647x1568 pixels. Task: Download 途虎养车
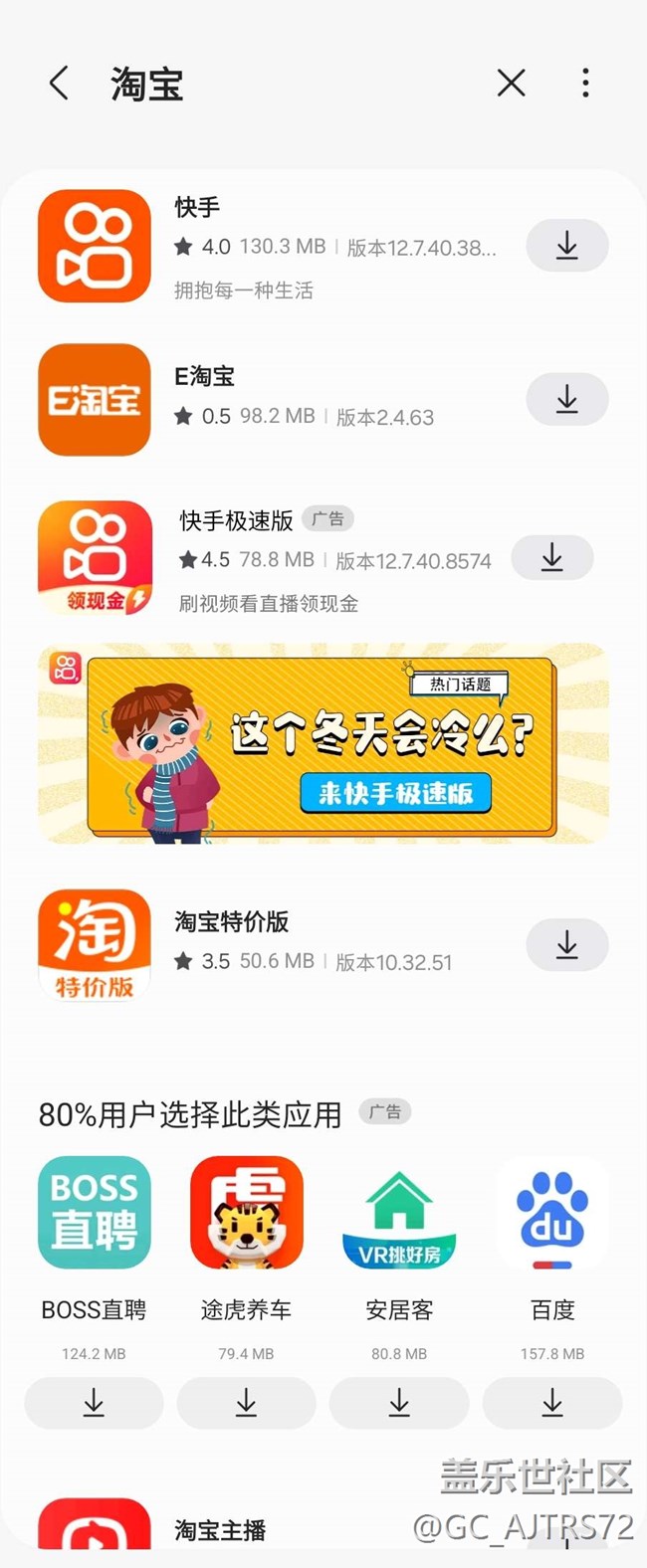click(246, 1403)
